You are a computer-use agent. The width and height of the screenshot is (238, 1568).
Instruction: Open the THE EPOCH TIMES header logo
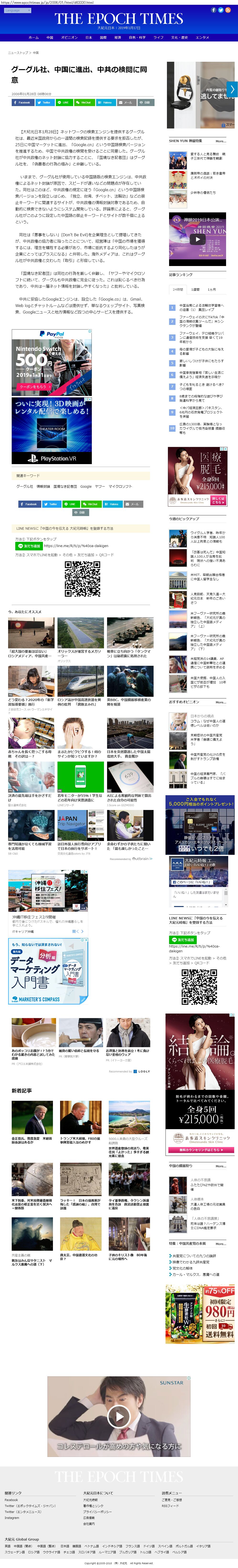coord(119,19)
